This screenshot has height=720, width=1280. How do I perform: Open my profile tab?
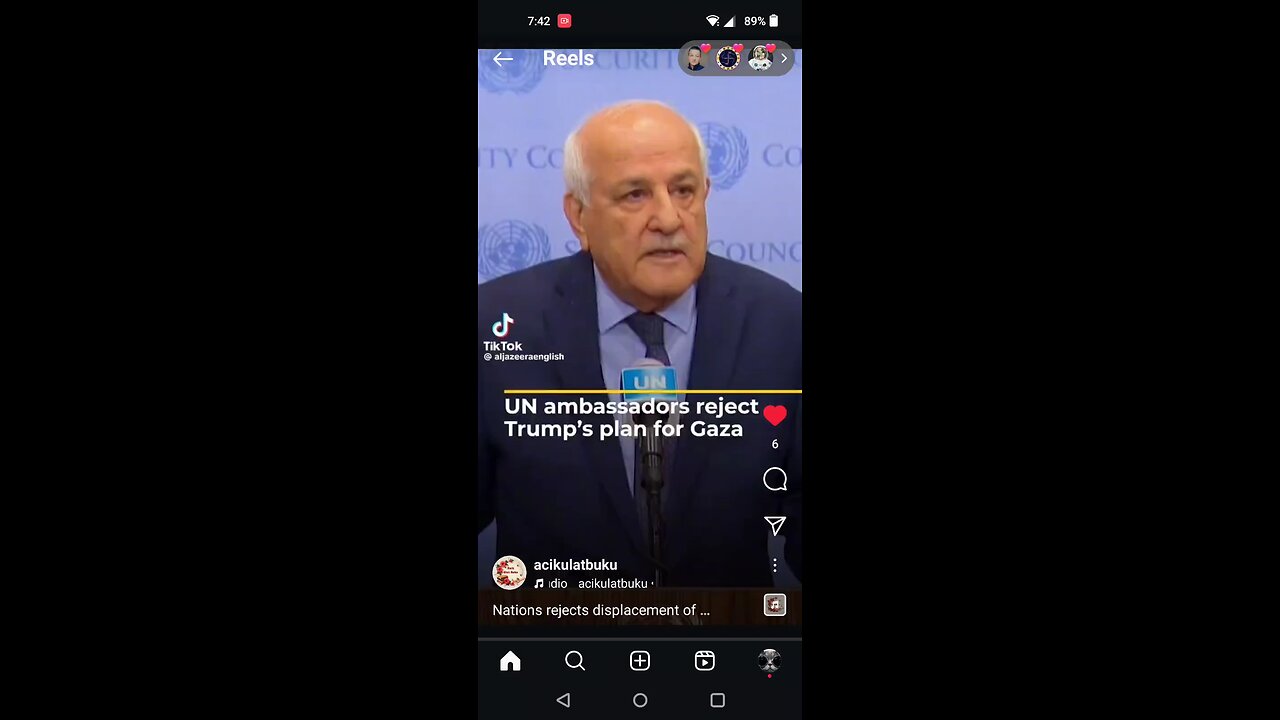click(769, 660)
